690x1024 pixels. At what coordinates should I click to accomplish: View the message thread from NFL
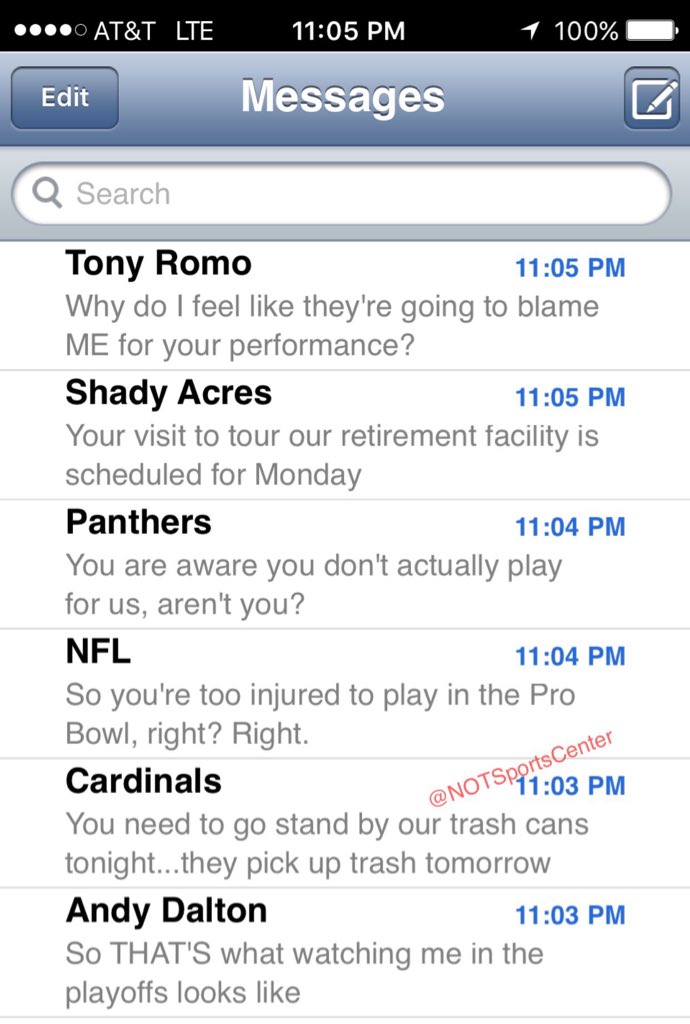pos(344,693)
